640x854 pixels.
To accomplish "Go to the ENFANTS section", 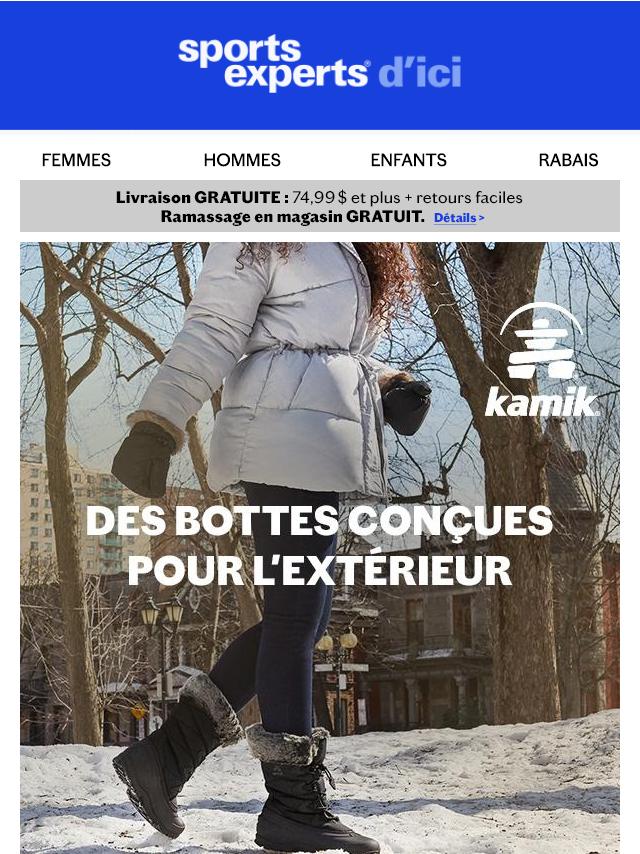I will (408, 160).
